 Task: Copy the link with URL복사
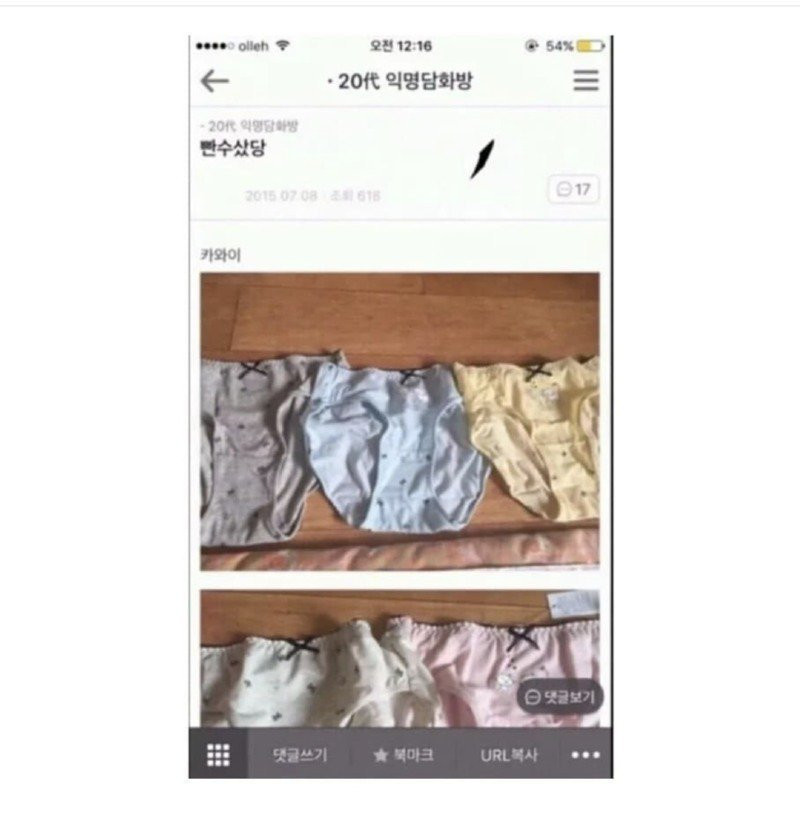point(508,755)
